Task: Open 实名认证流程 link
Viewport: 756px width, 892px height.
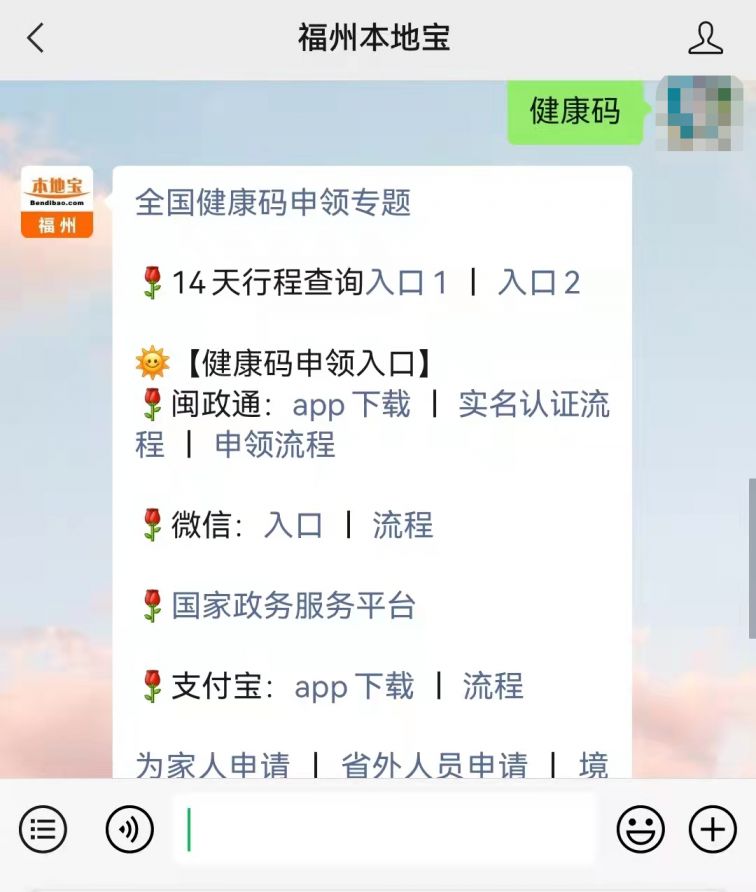Action: coord(533,404)
